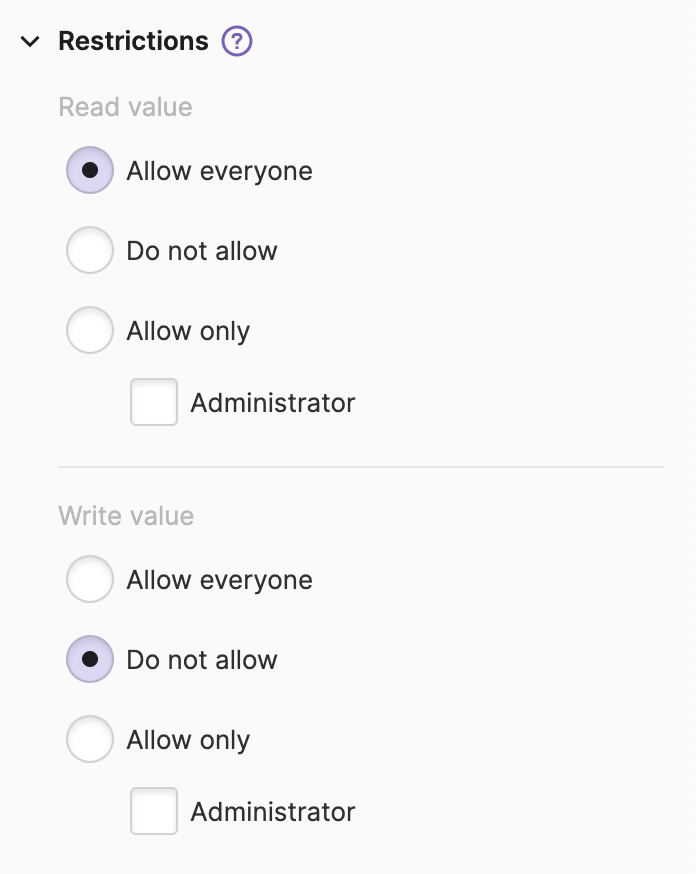696x874 pixels.
Task: Check Administrator under Read value
Action: [154, 402]
